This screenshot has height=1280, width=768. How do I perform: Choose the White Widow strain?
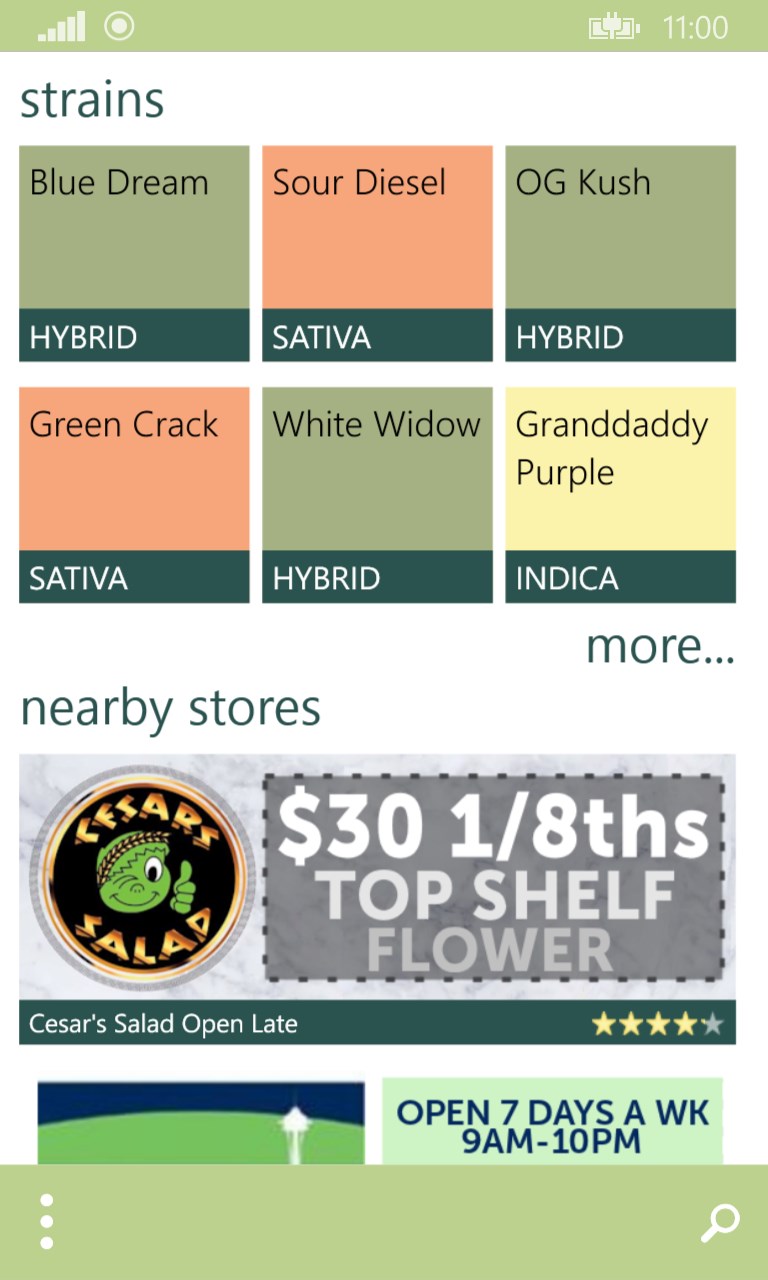click(377, 495)
